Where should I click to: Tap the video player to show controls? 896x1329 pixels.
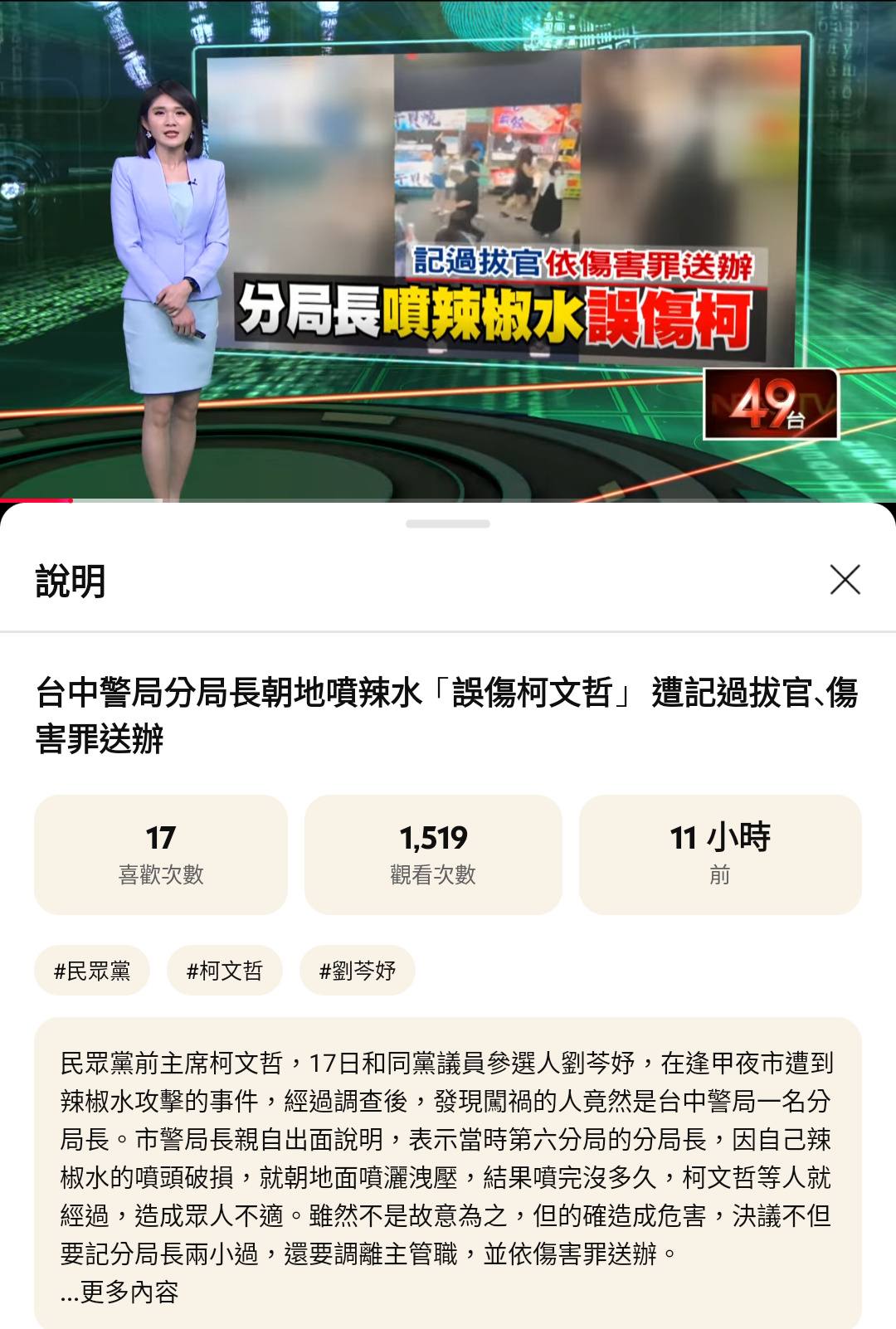click(448, 249)
